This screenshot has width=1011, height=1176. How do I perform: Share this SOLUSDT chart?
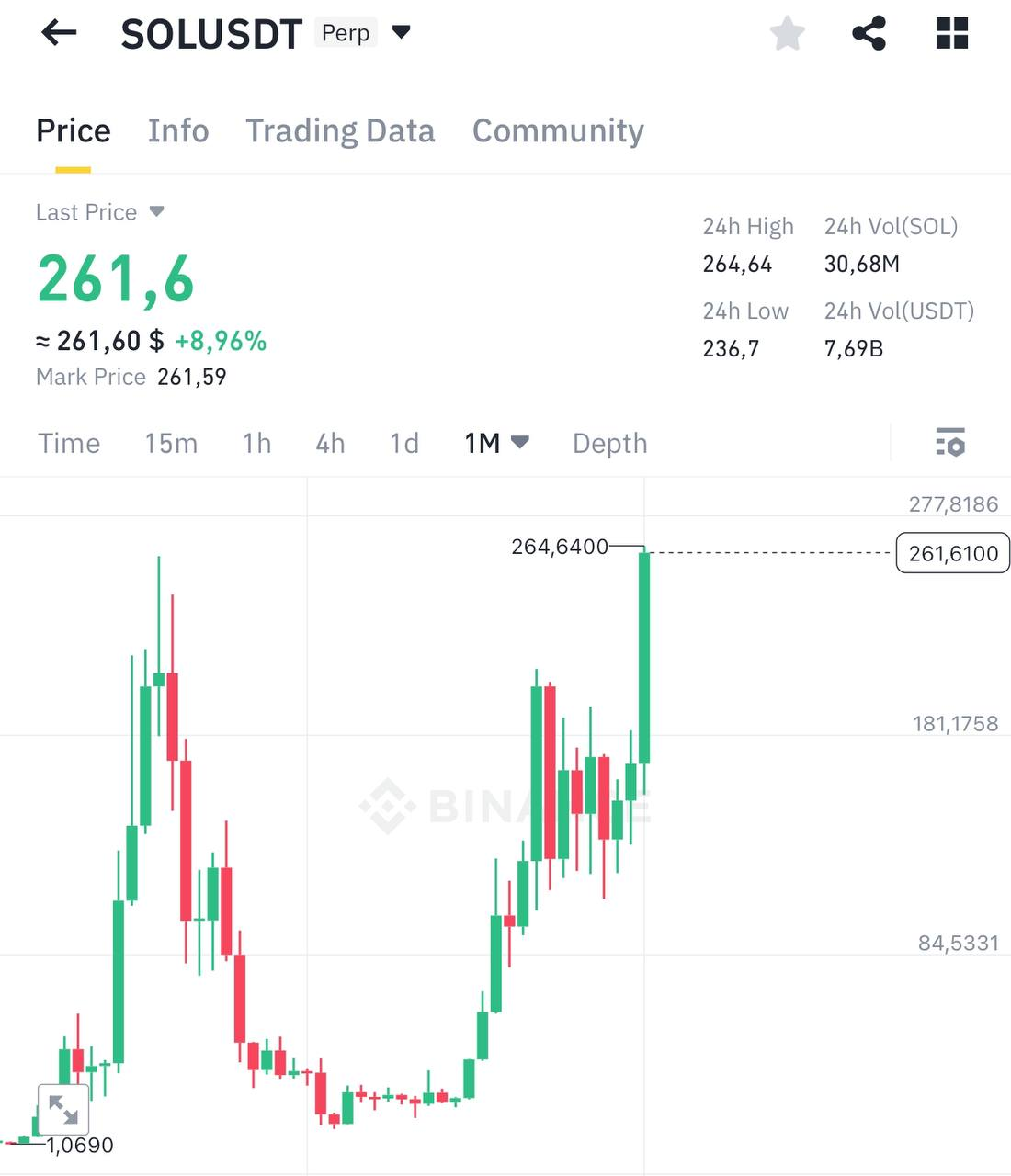(x=869, y=34)
